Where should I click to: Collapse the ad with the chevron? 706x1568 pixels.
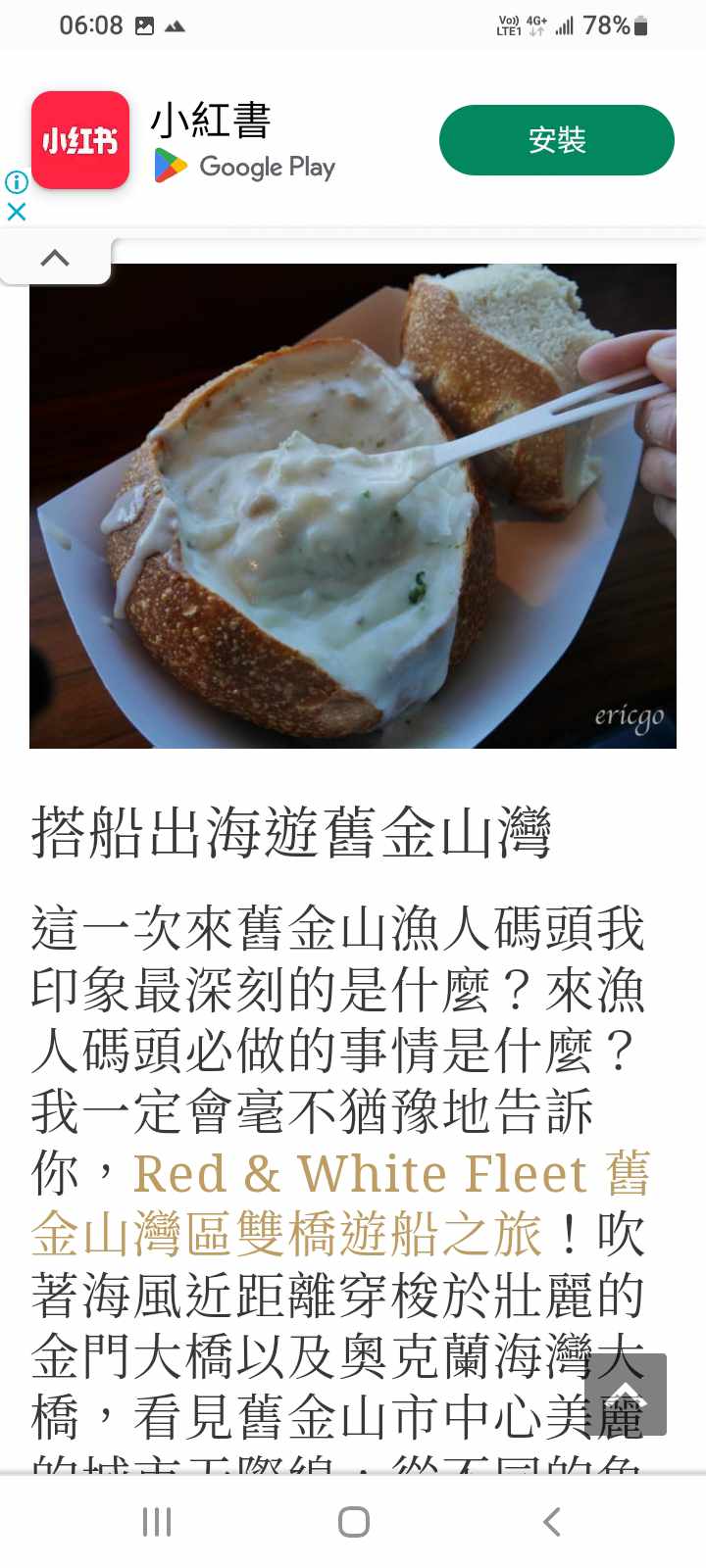(x=55, y=259)
